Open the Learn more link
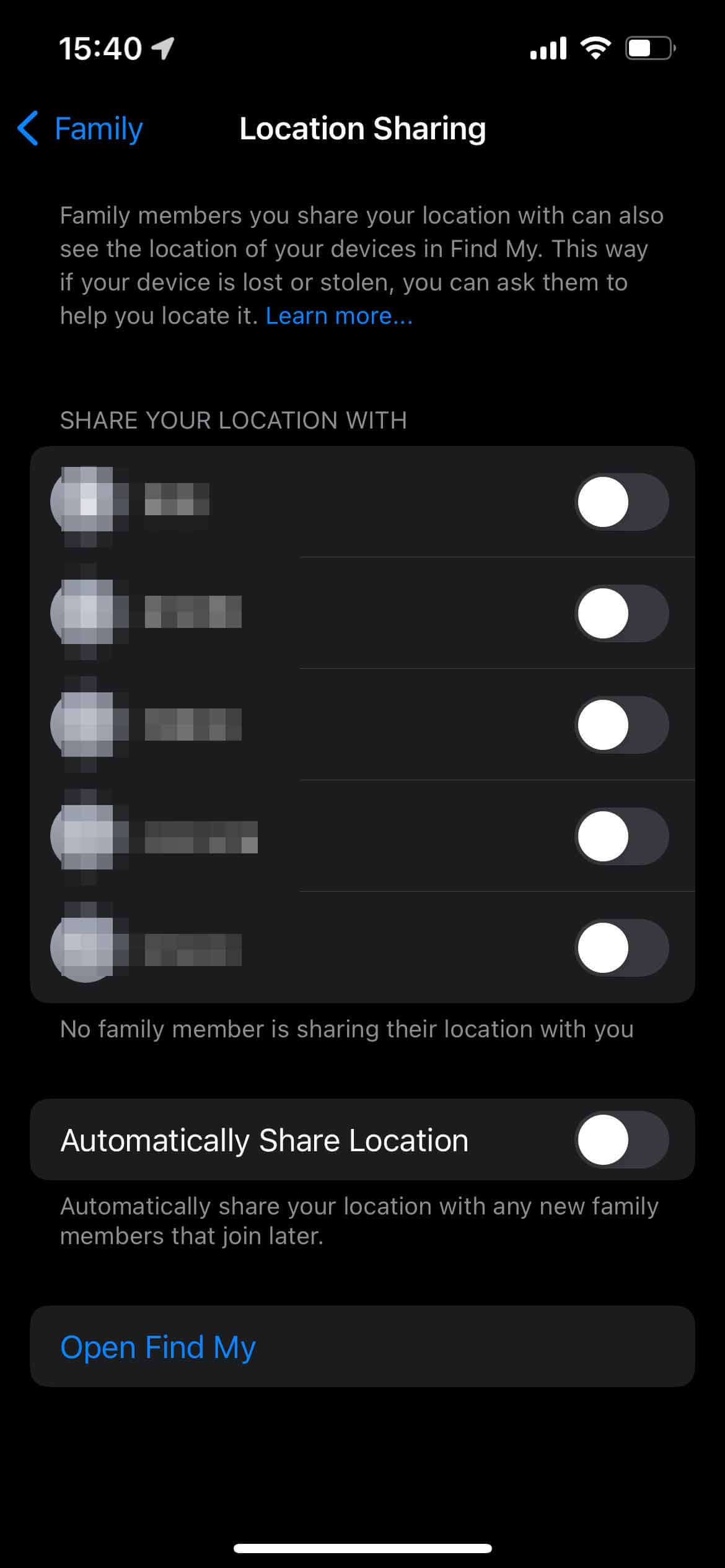Image resolution: width=725 pixels, height=1568 pixels. click(339, 316)
